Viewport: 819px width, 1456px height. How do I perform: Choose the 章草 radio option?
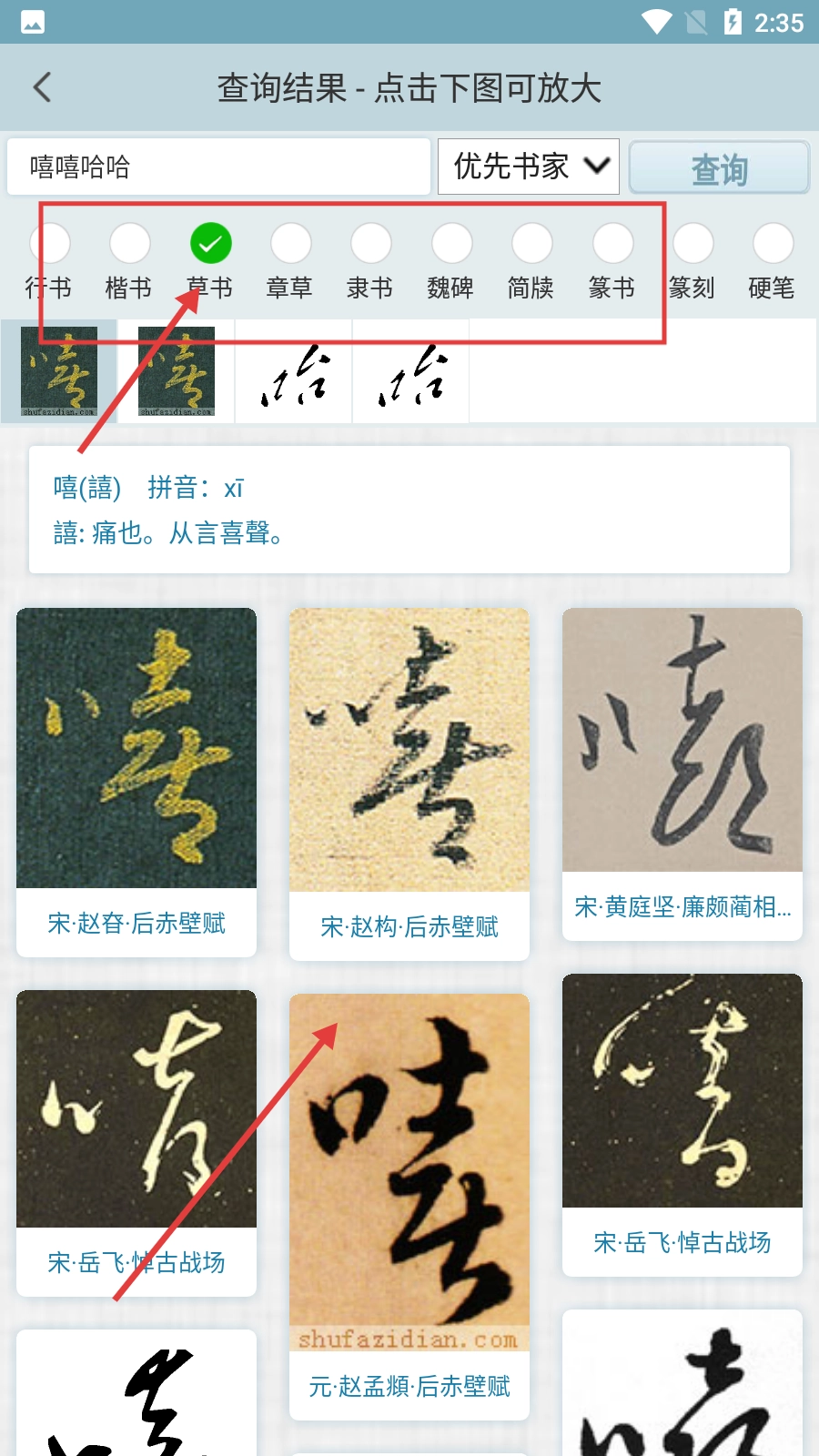pyautogui.click(x=290, y=244)
